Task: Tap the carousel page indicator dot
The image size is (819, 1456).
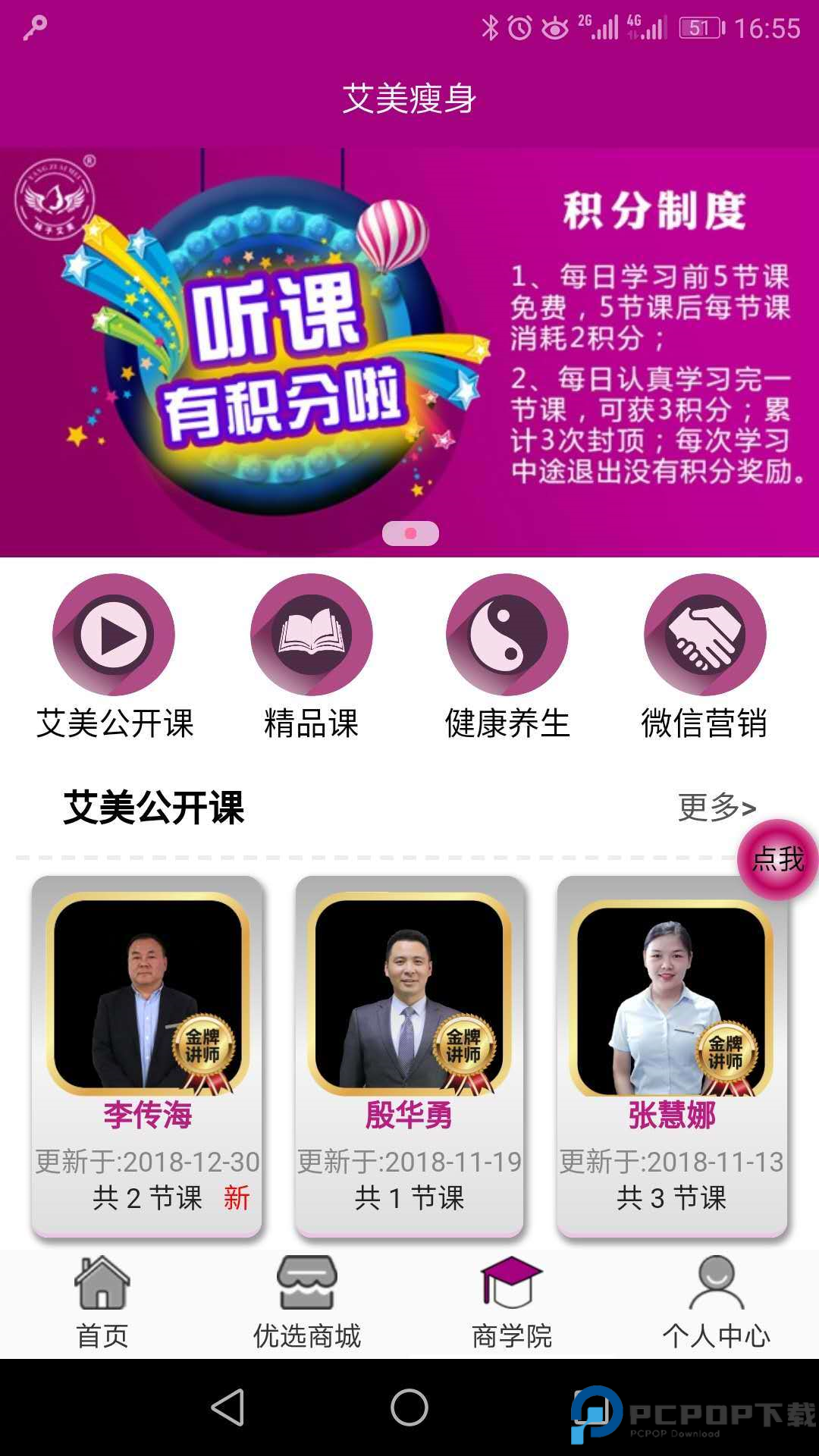Action: [410, 533]
